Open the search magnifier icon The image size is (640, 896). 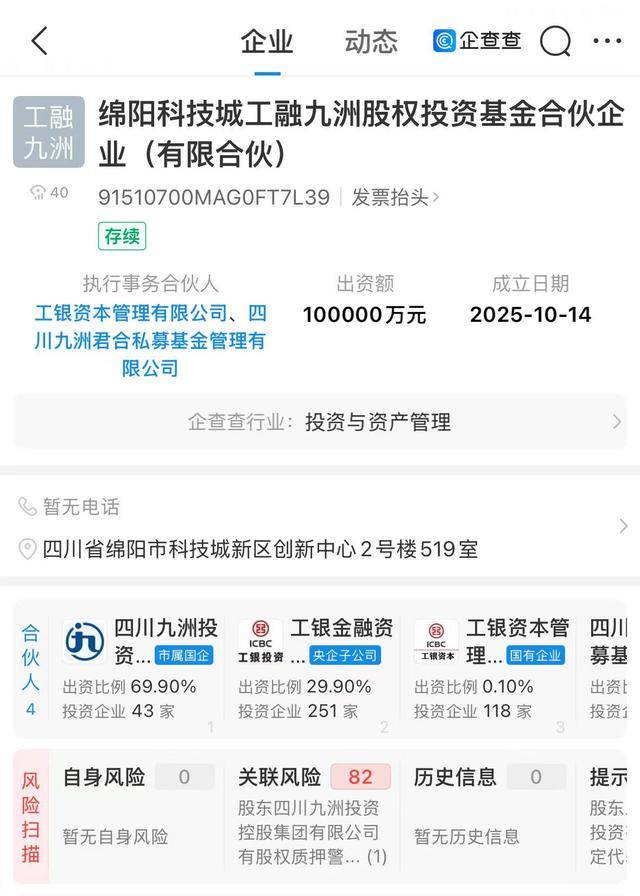pyautogui.click(x=555, y=42)
